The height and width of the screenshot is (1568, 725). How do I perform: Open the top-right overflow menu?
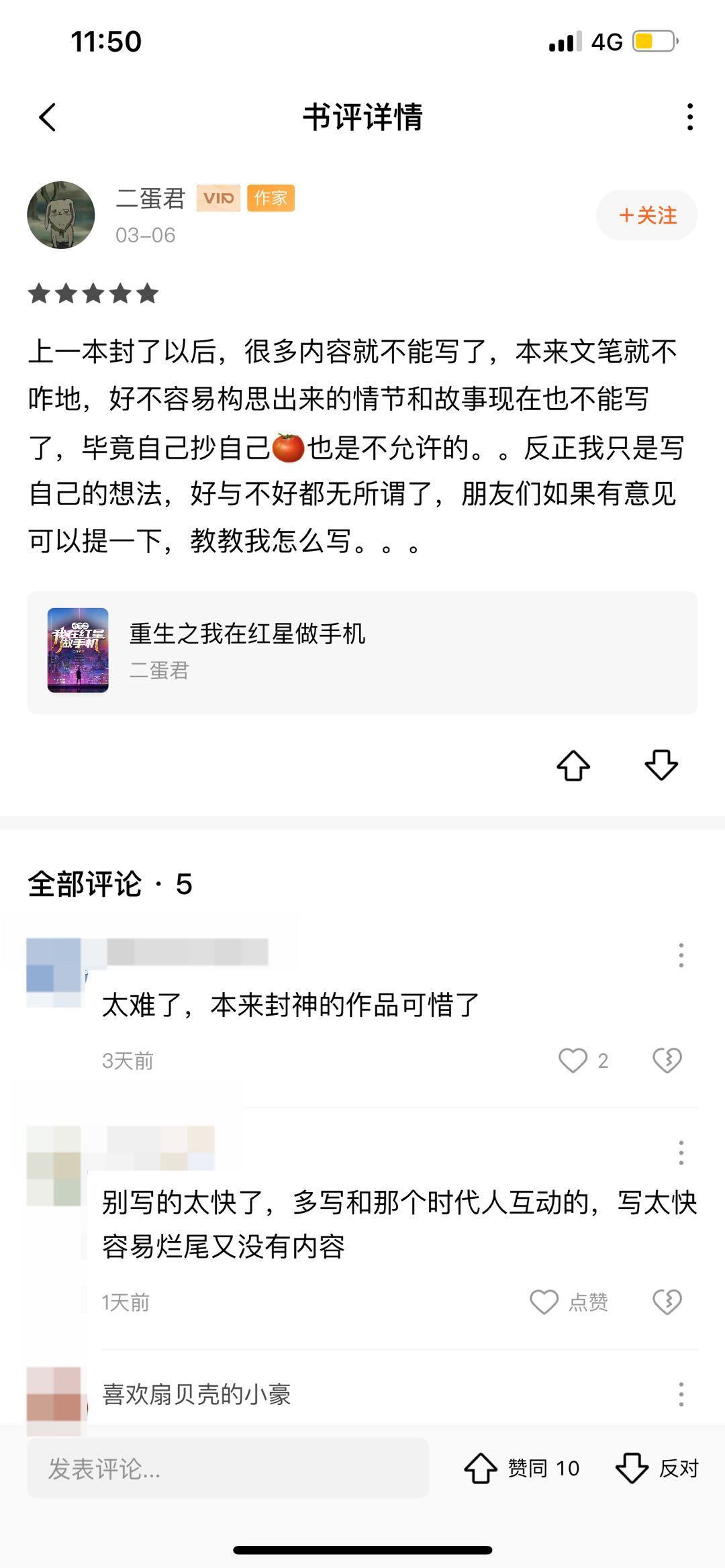point(689,117)
